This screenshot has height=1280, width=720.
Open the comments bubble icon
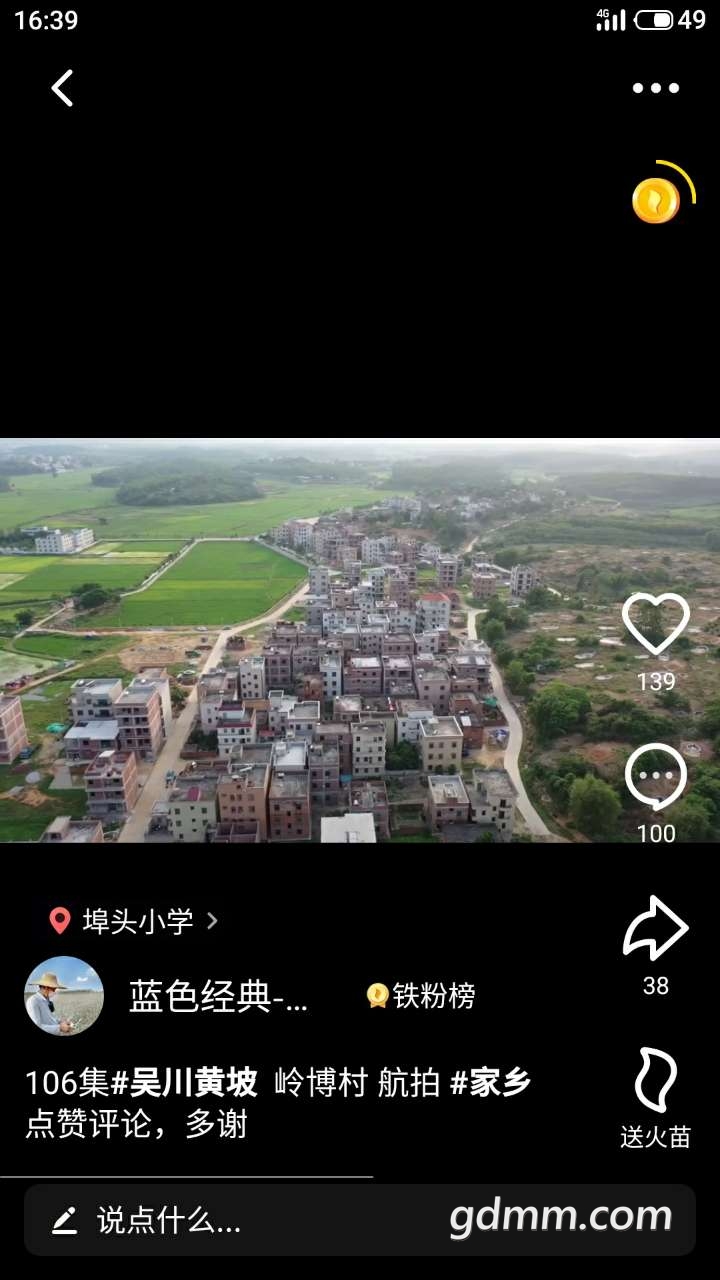(x=656, y=778)
